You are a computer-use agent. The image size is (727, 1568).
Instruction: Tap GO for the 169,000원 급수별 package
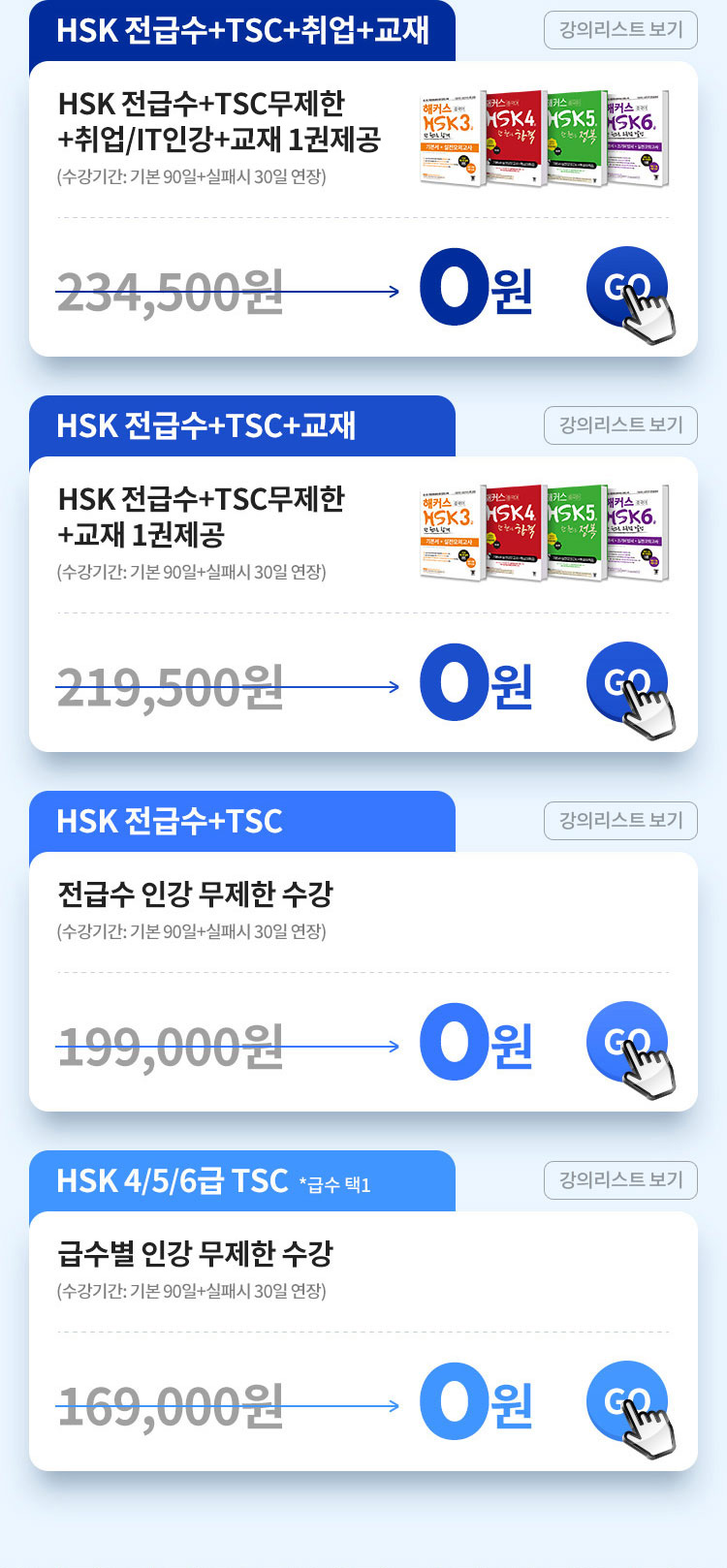tap(626, 1401)
